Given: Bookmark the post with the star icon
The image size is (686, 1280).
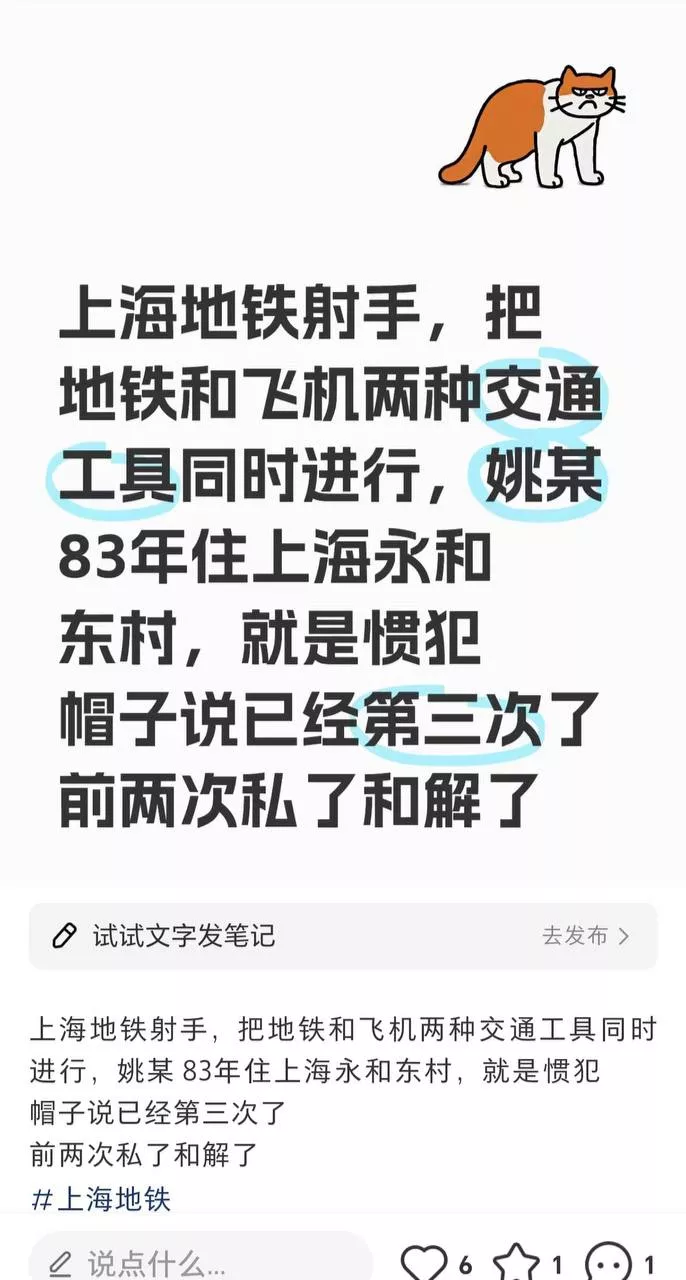Looking at the screenshot, I should point(516,1262).
